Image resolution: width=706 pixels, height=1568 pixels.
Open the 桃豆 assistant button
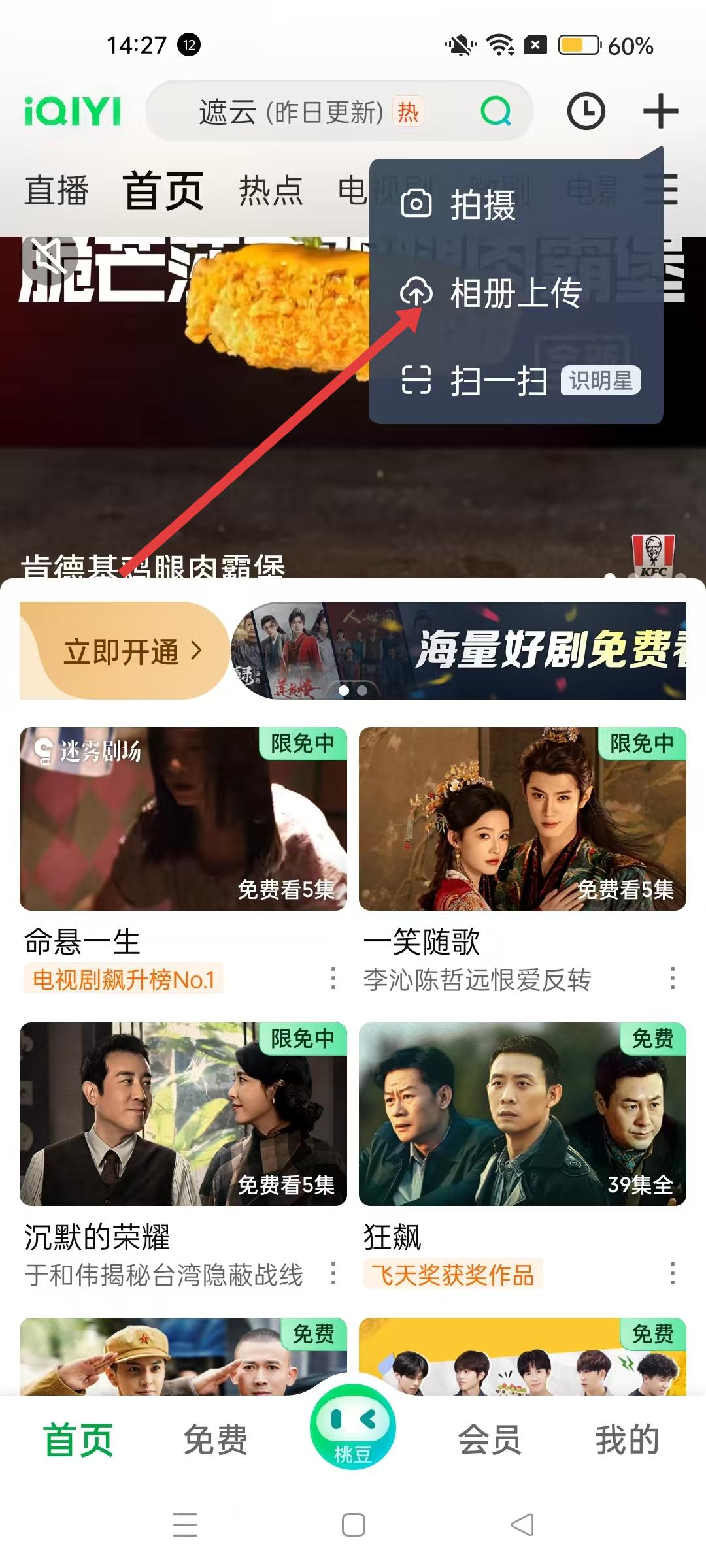click(353, 1427)
